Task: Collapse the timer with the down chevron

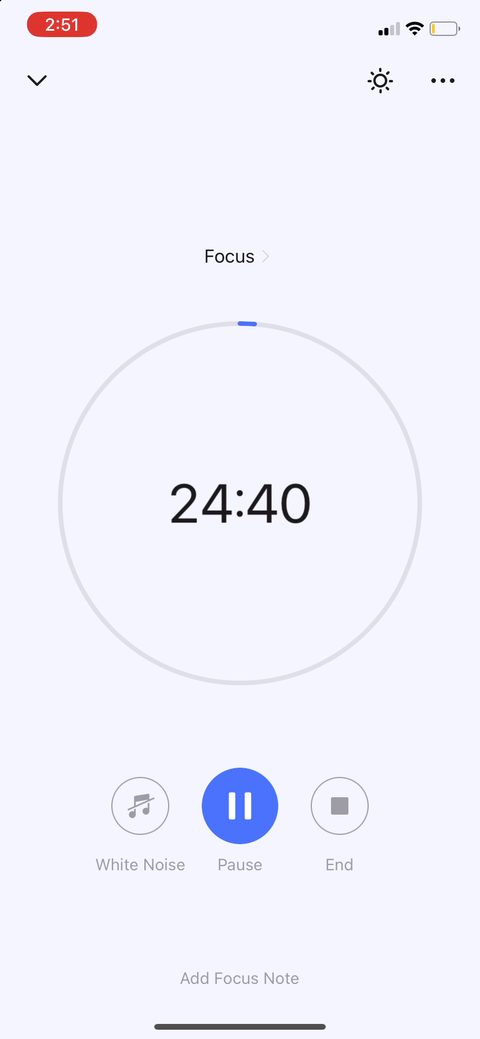Action: pos(36,81)
